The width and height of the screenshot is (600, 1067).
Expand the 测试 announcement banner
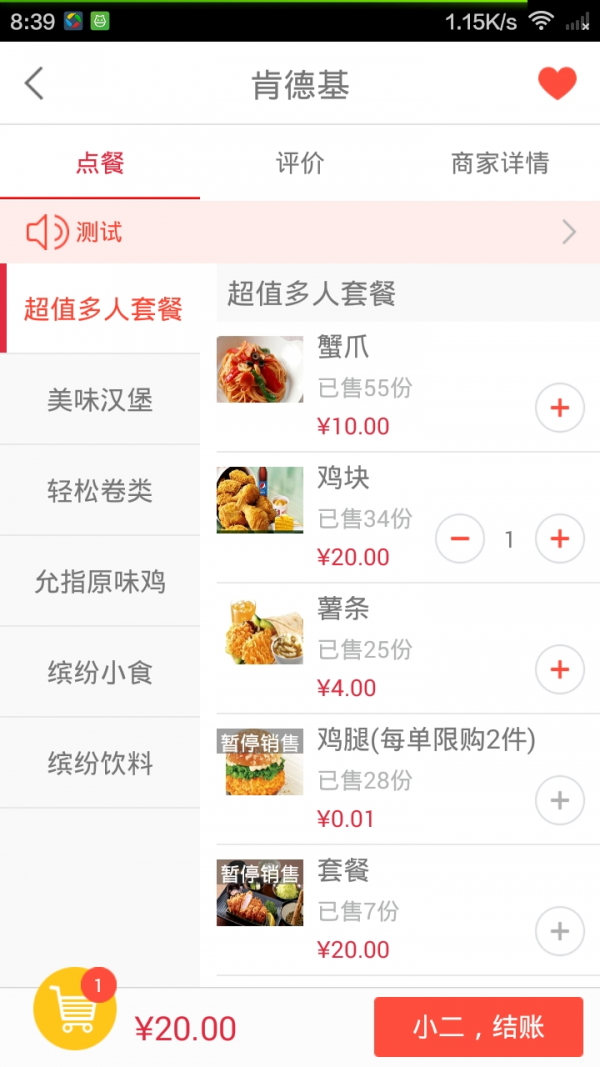(300, 233)
